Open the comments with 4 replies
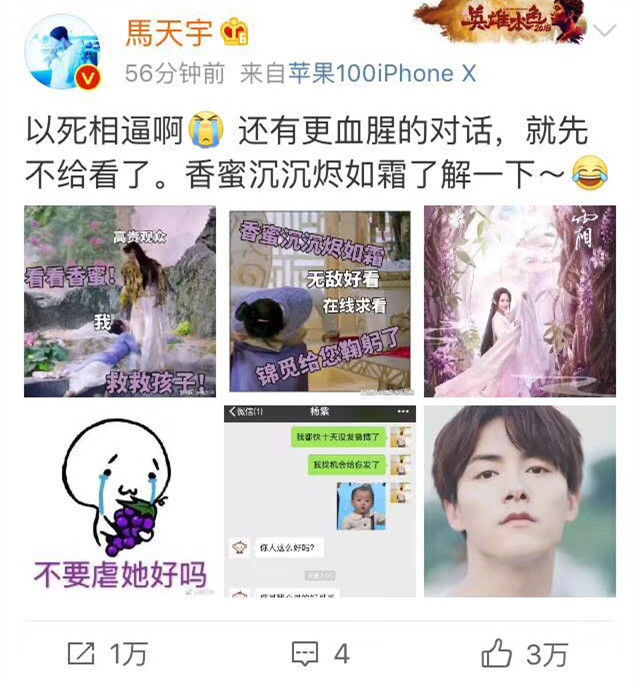This screenshot has width=640, height=684. pos(320,653)
